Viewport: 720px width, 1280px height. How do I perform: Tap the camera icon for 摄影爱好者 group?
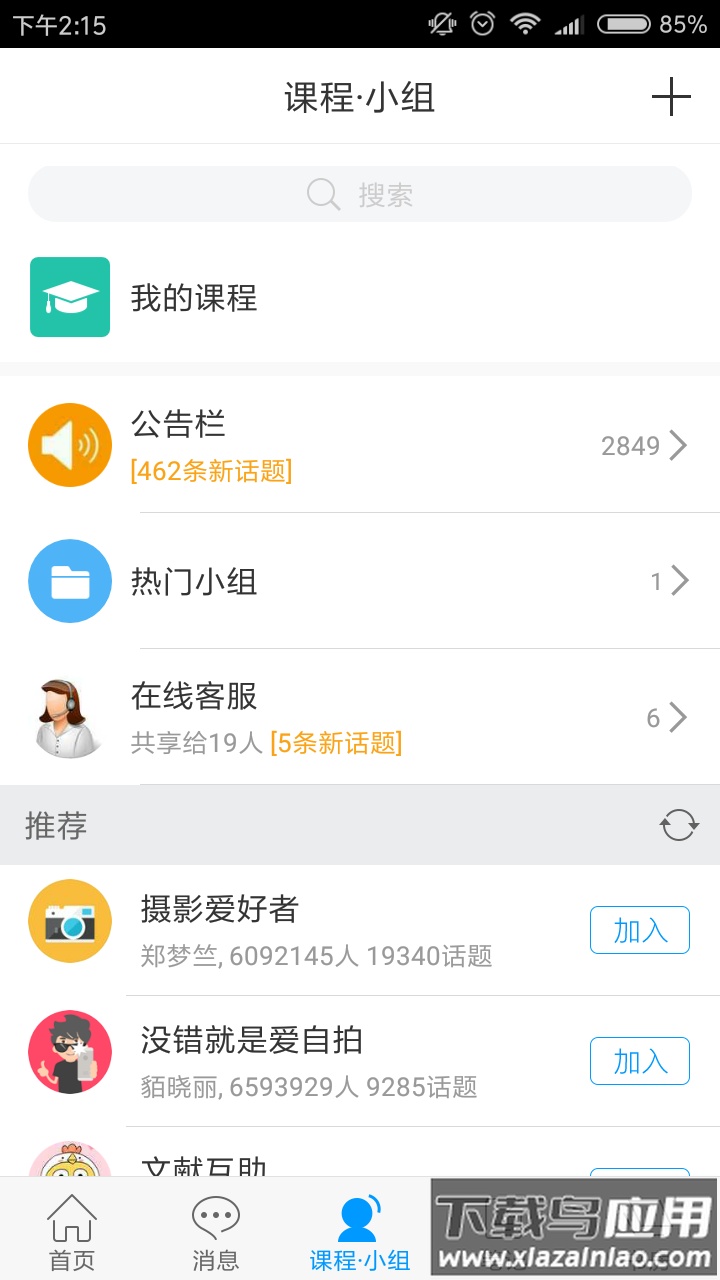(69, 921)
